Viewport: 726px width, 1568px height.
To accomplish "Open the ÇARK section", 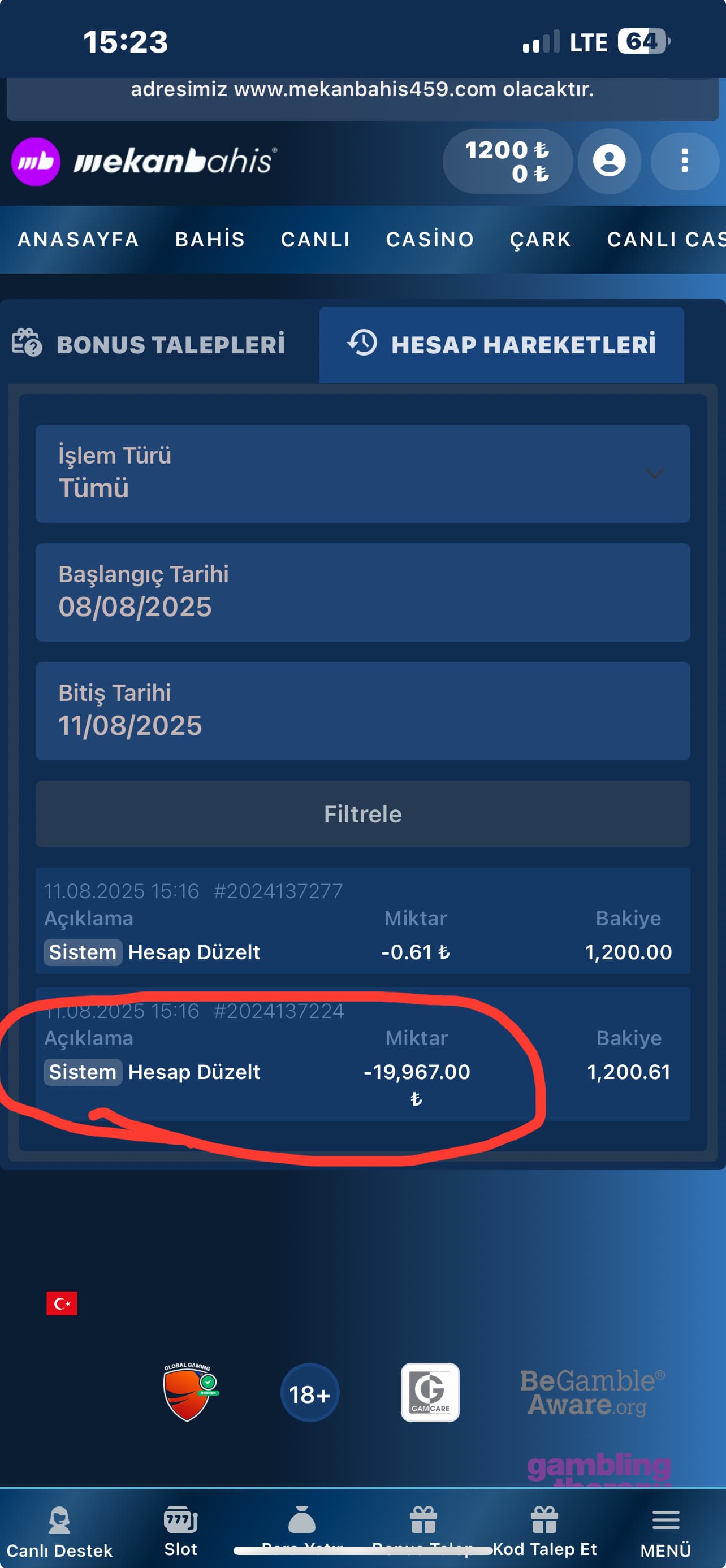I will pos(539,239).
